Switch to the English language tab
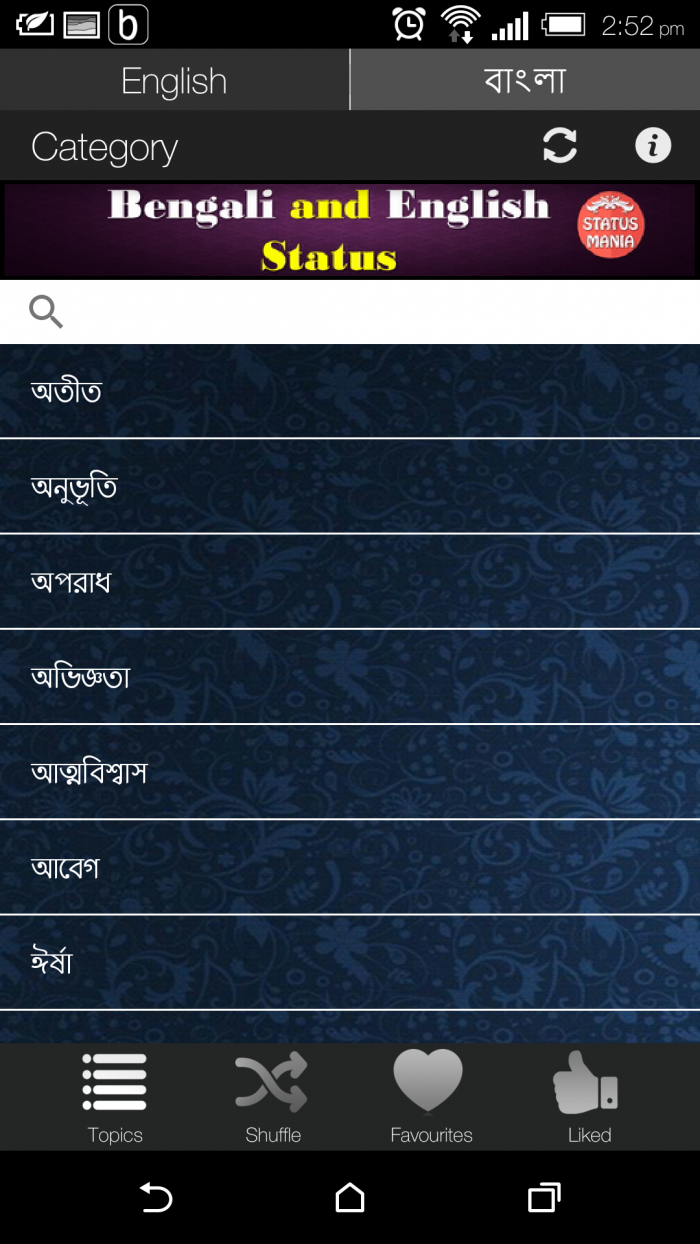 click(x=174, y=81)
